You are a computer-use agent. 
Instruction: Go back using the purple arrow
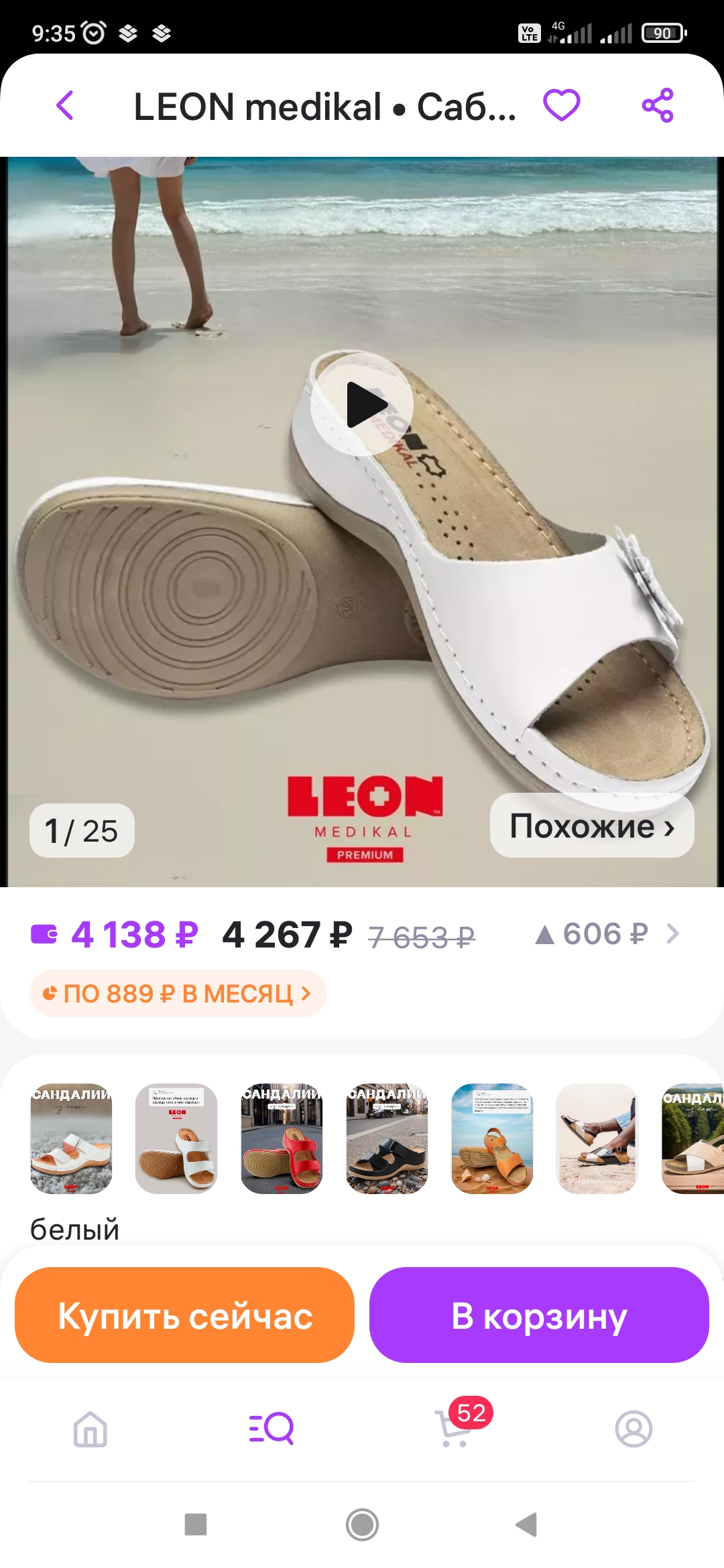tap(65, 105)
